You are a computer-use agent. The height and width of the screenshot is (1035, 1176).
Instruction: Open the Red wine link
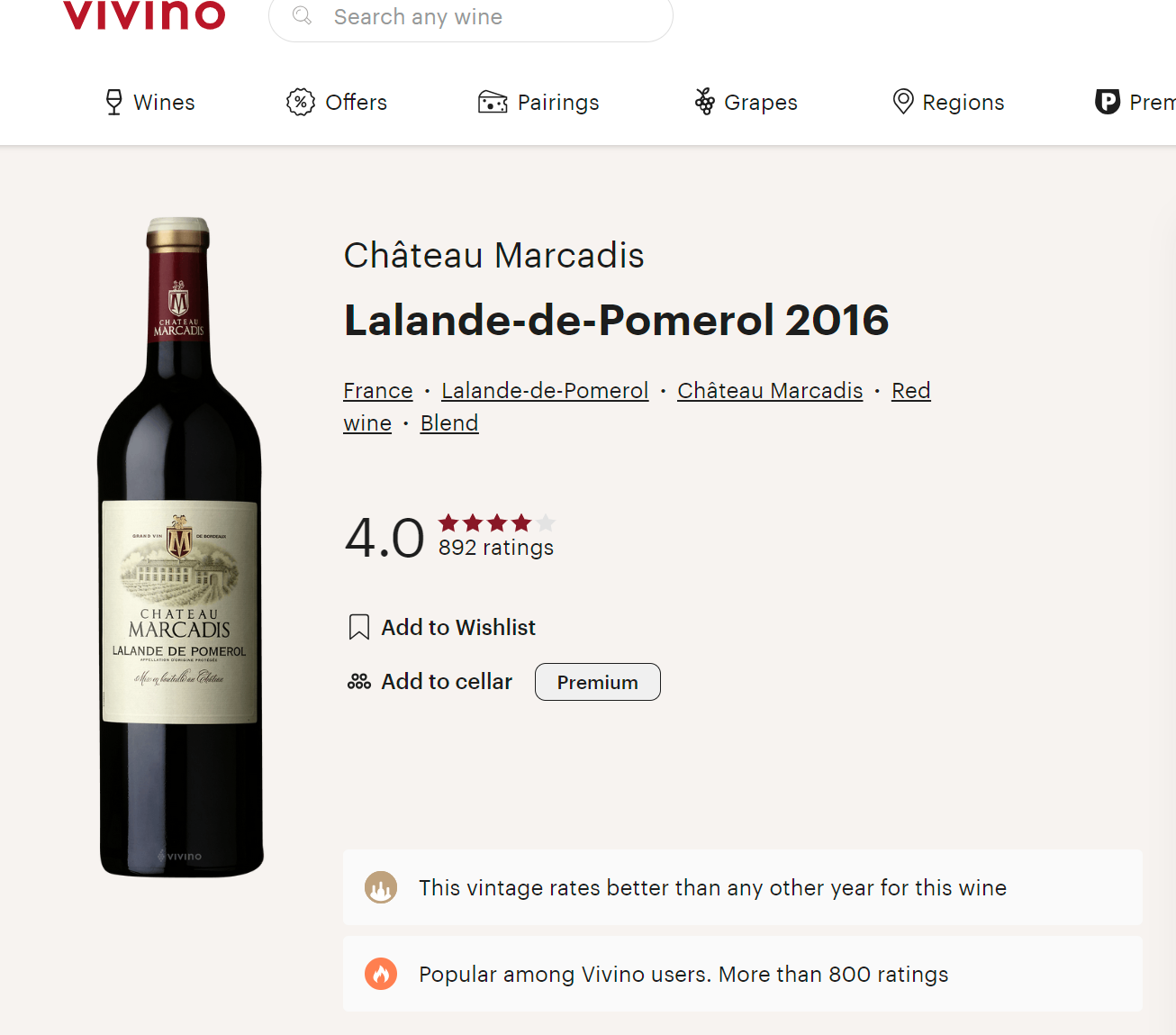[910, 391]
